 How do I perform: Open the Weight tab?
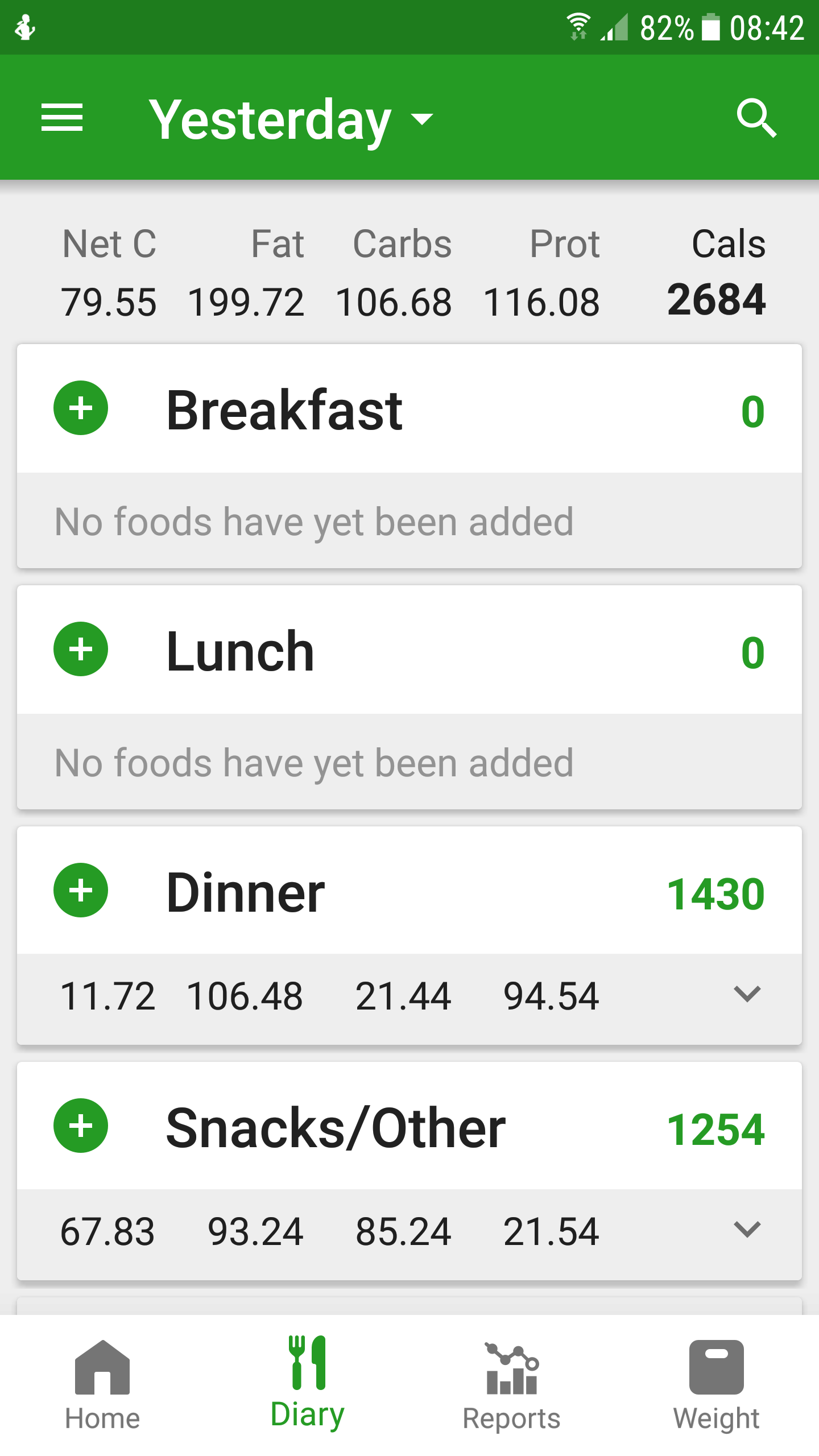point(717,1385)
